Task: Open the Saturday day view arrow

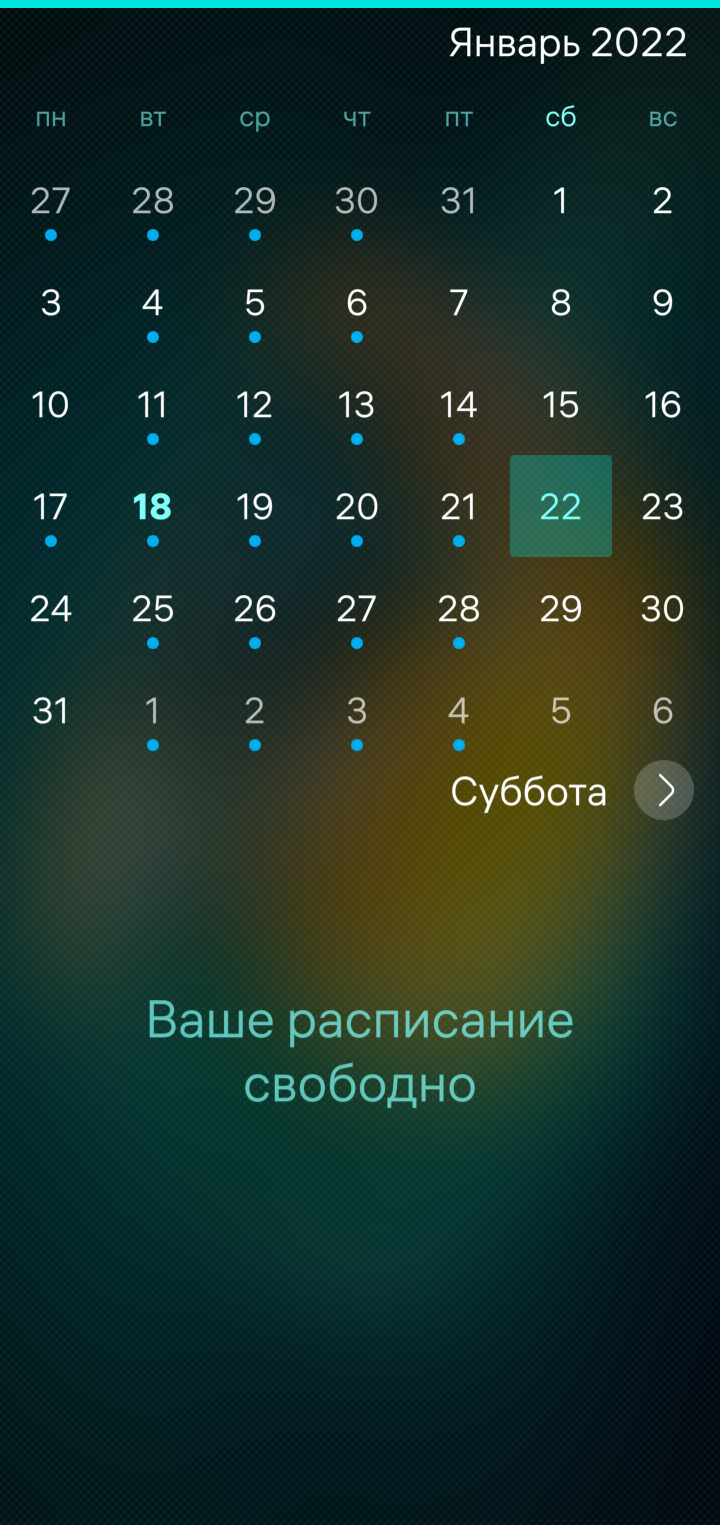Action: tap(664, 790)
